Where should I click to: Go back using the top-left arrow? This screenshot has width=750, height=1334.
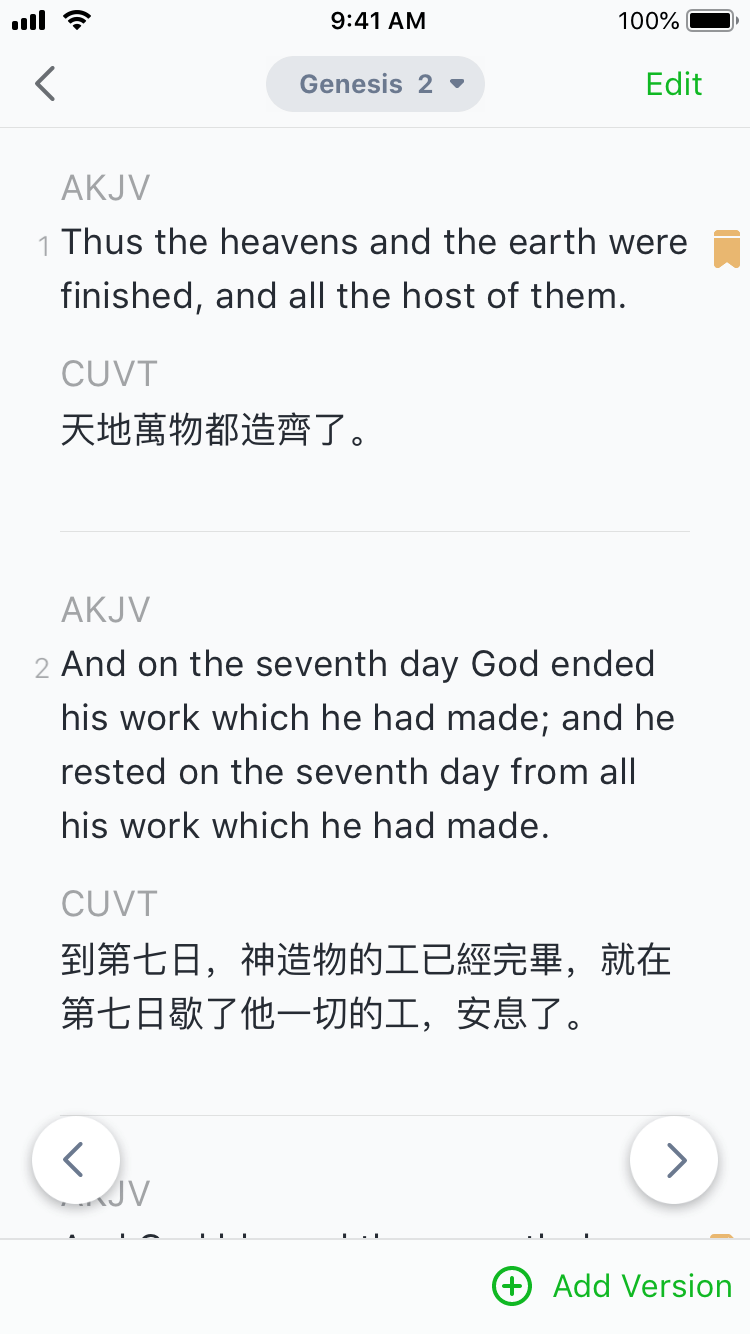click(45, 84)
